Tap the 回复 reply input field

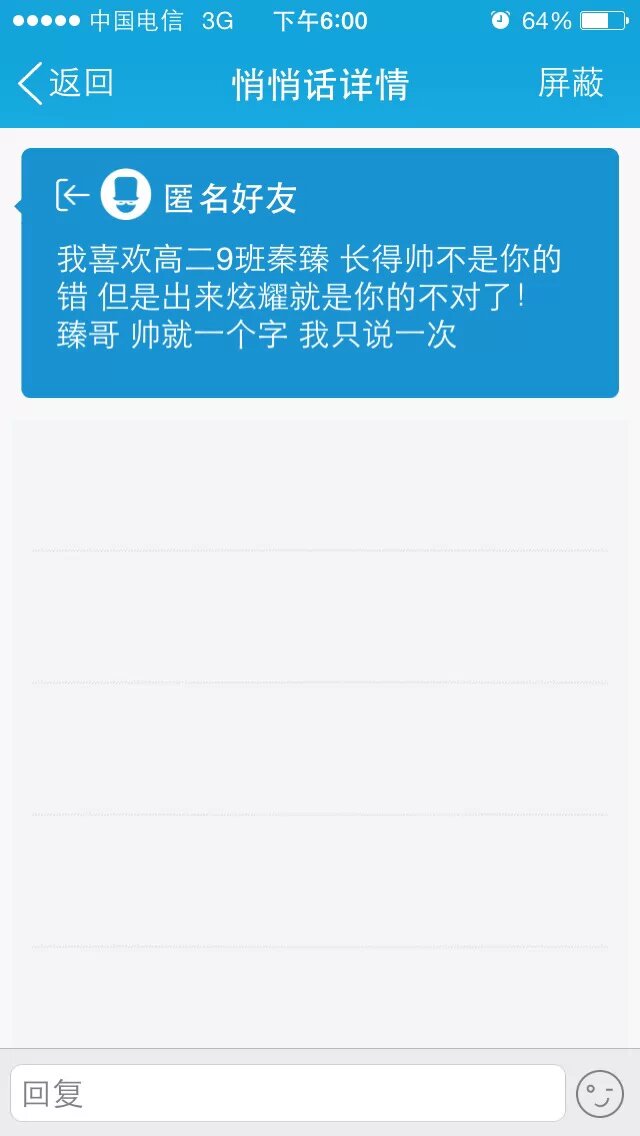tap(287, 1093)
